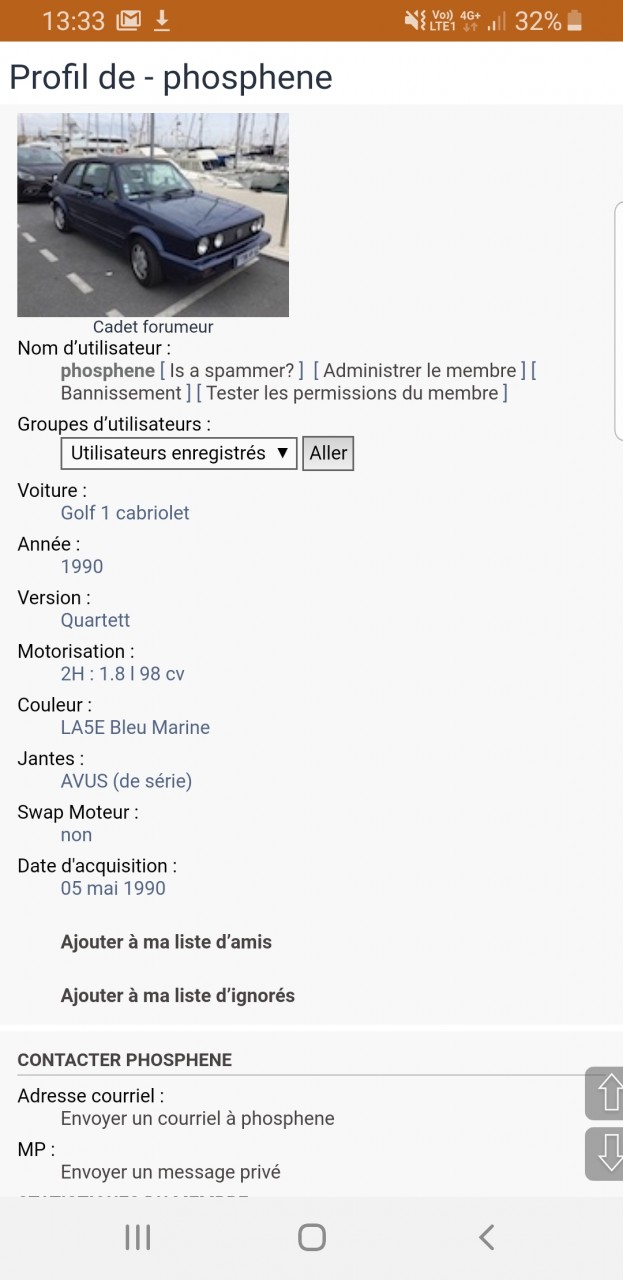Go back with the system back button
Viewport: 623px width, 1280px height.
click(x=486, y=1237)
